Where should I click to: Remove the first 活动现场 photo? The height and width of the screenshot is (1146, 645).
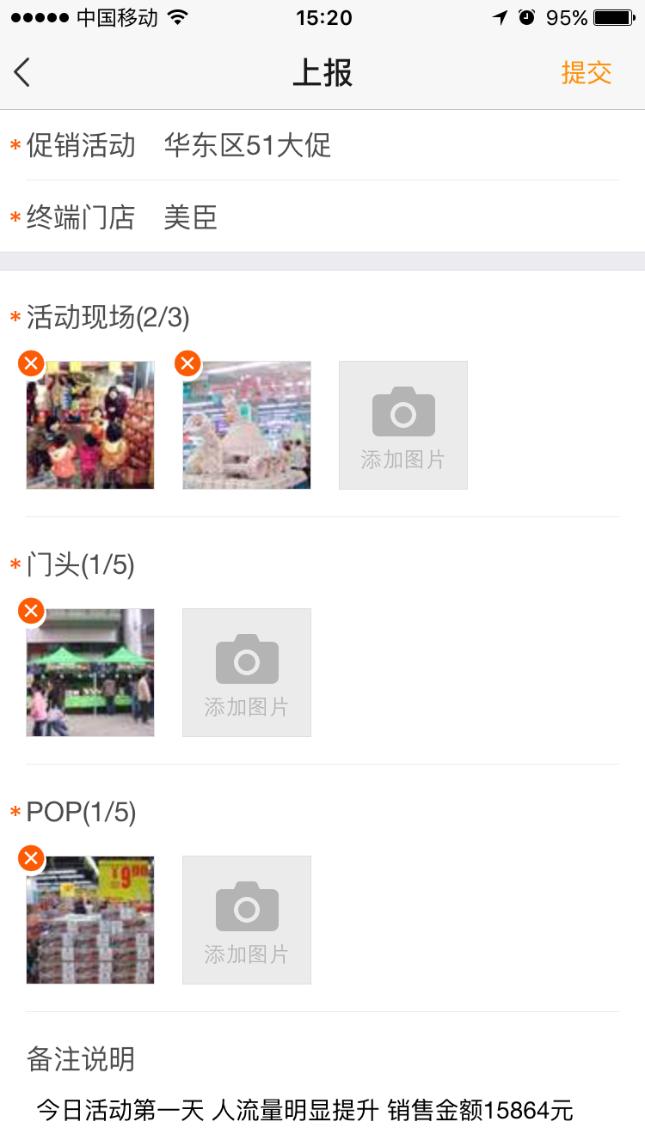[x=31, y=363]
